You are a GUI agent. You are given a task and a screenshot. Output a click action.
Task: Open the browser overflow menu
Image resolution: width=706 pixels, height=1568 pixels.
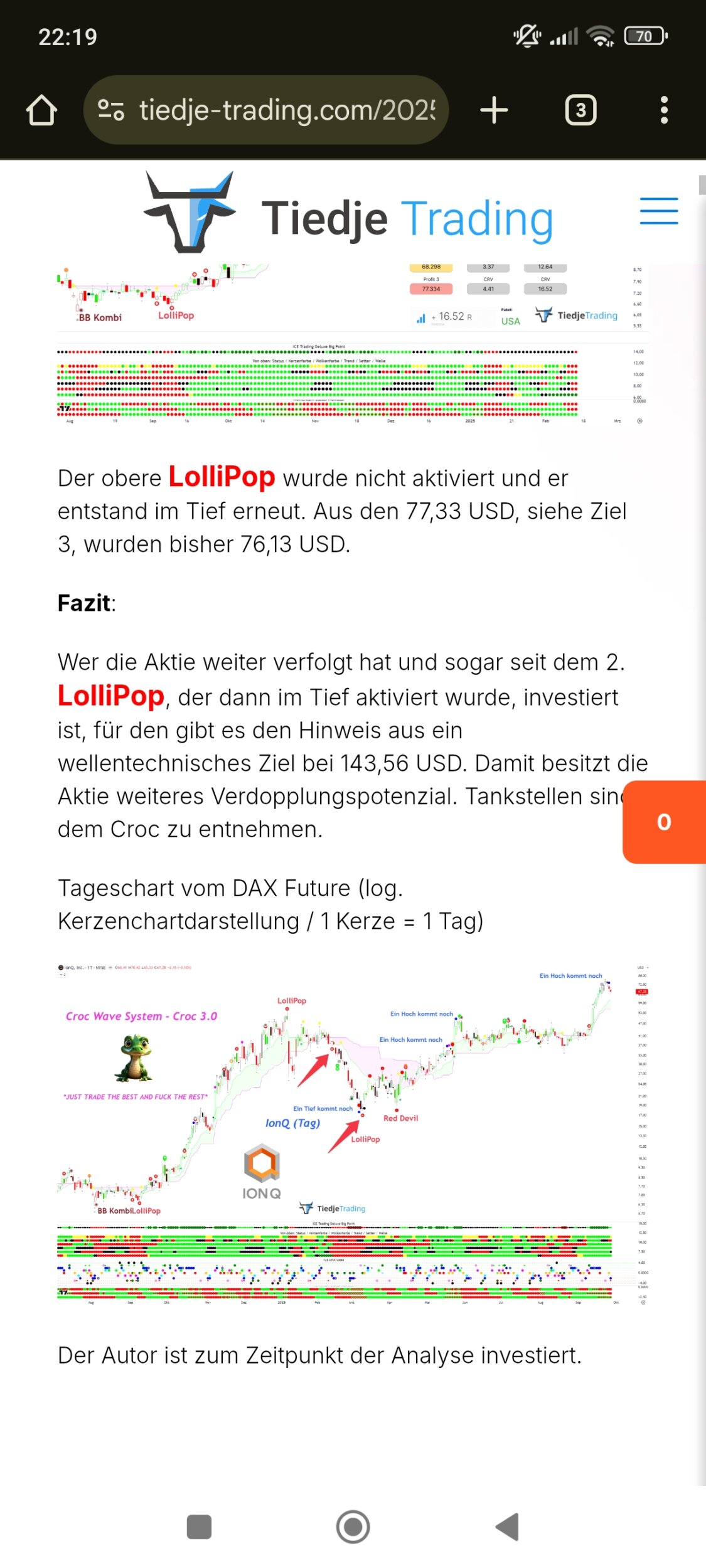point(664,110)
